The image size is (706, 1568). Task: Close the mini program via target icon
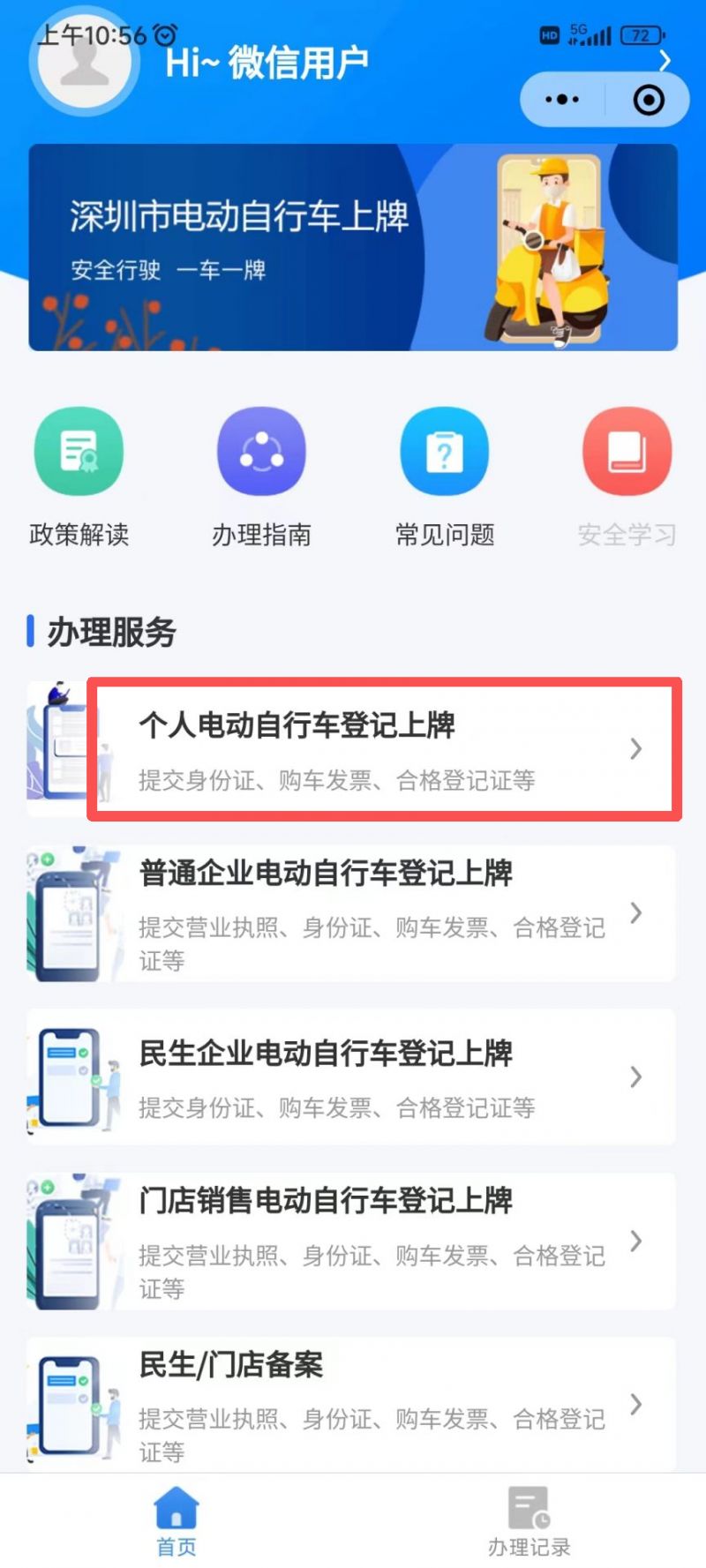pos(649,100)
